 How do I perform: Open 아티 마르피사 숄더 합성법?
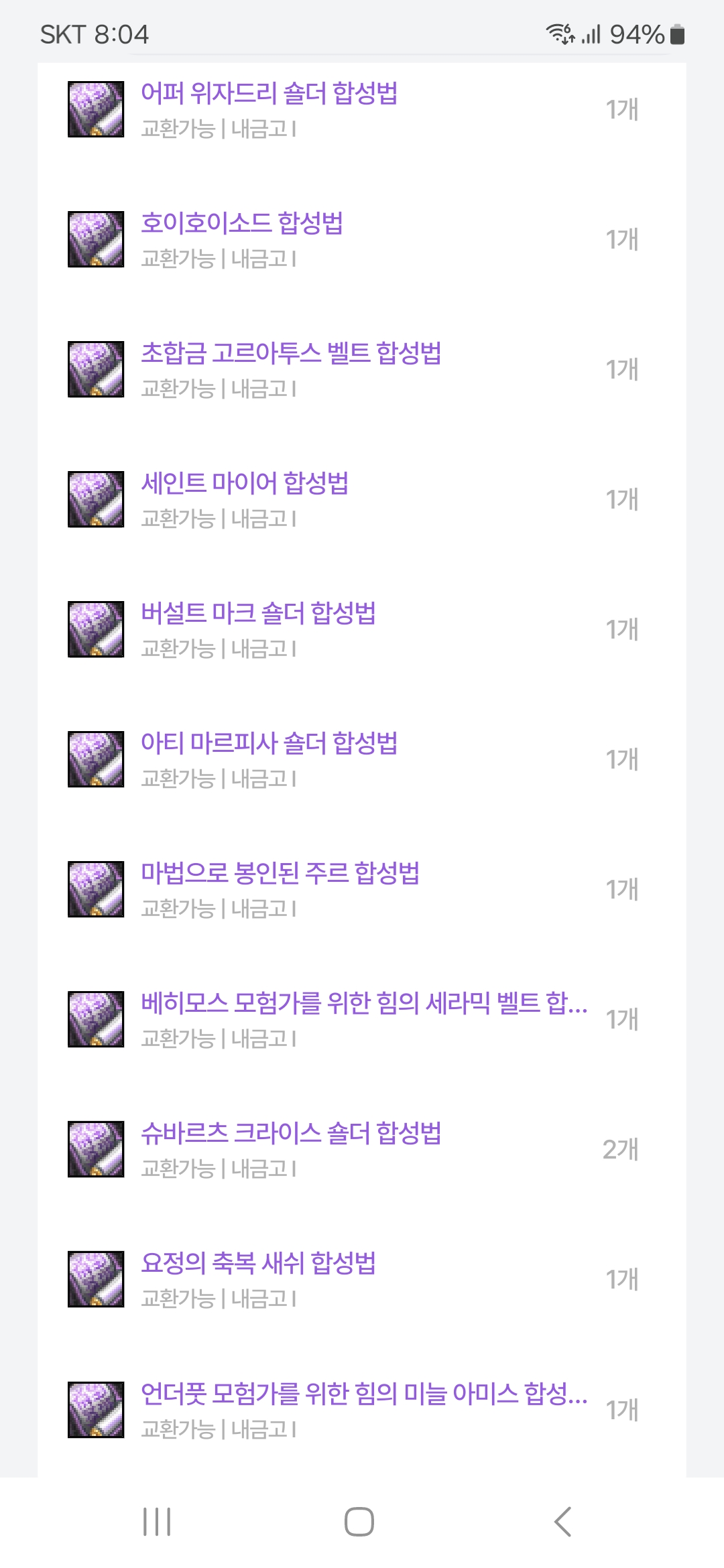[x=269, y=743]
